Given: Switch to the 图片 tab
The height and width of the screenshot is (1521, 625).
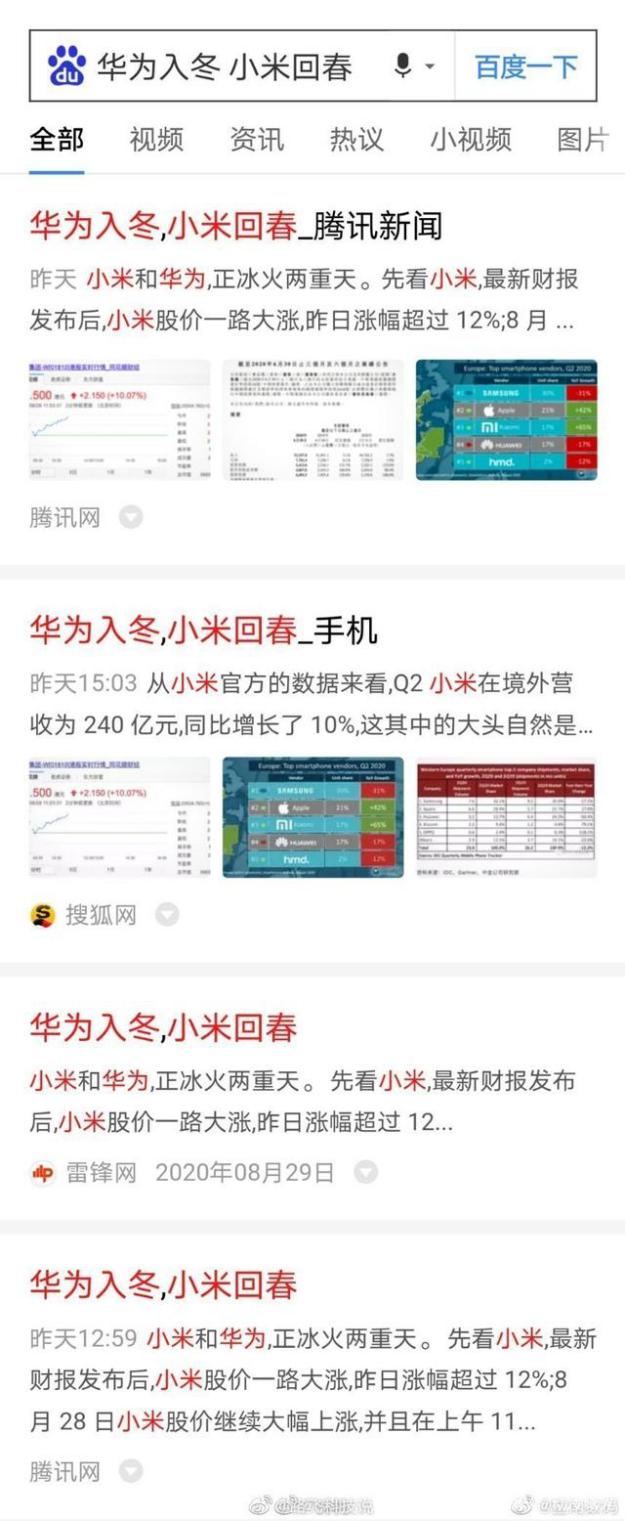Looking at the screenshot, I should tap(582, 139).
